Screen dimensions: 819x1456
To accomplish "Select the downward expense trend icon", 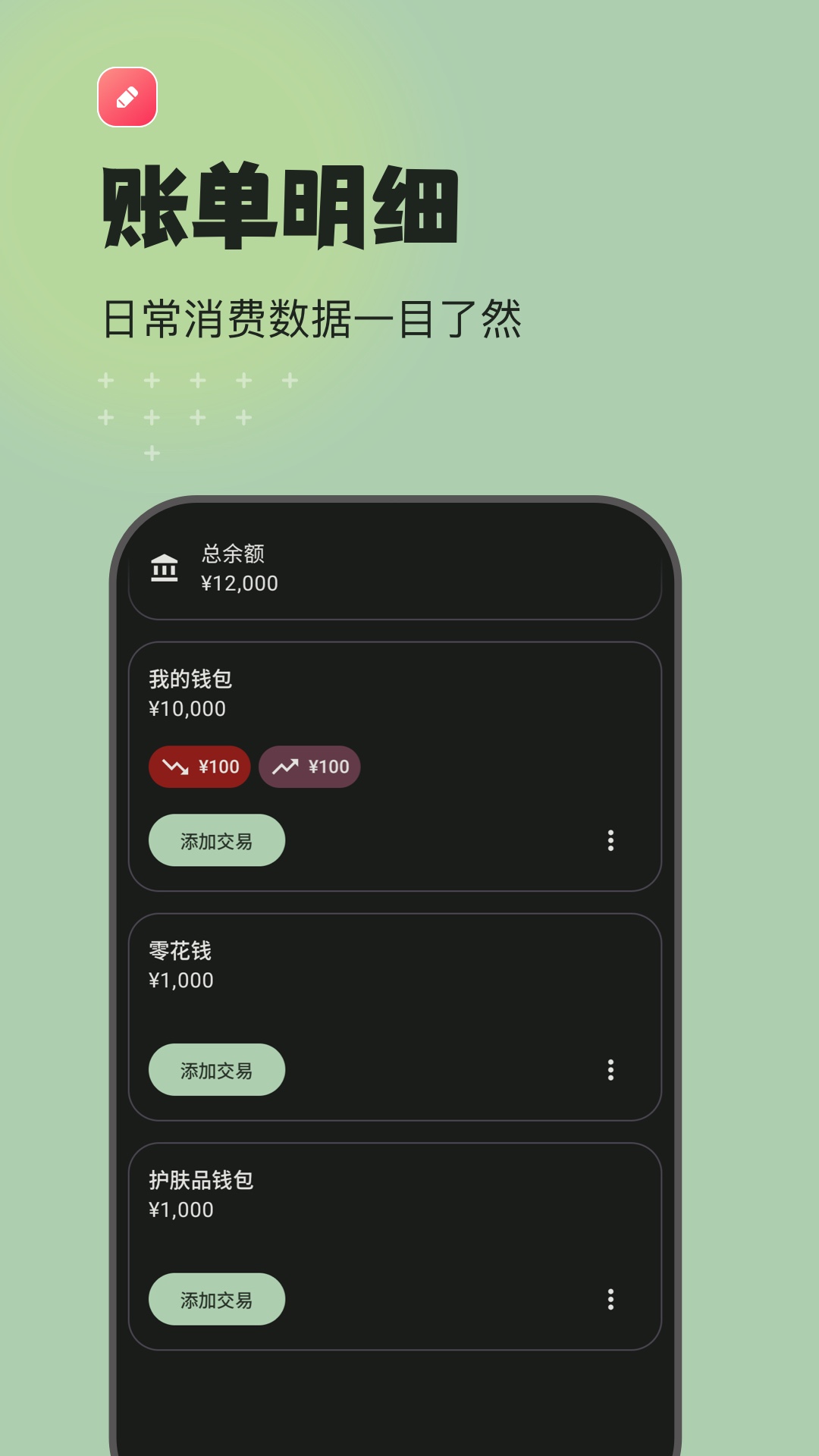I will tap(176, 767).
